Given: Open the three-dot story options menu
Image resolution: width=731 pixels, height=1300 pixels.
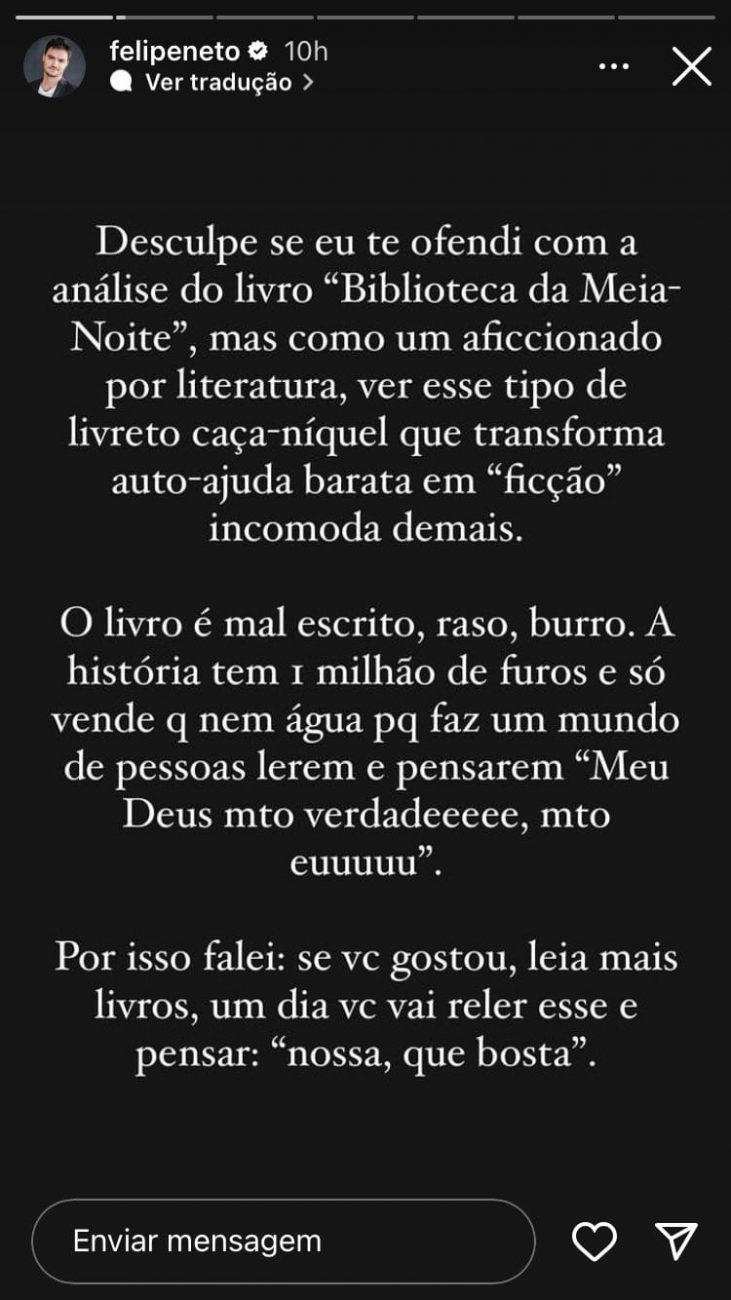Looking at the screenshot, I should click(614, 66).
